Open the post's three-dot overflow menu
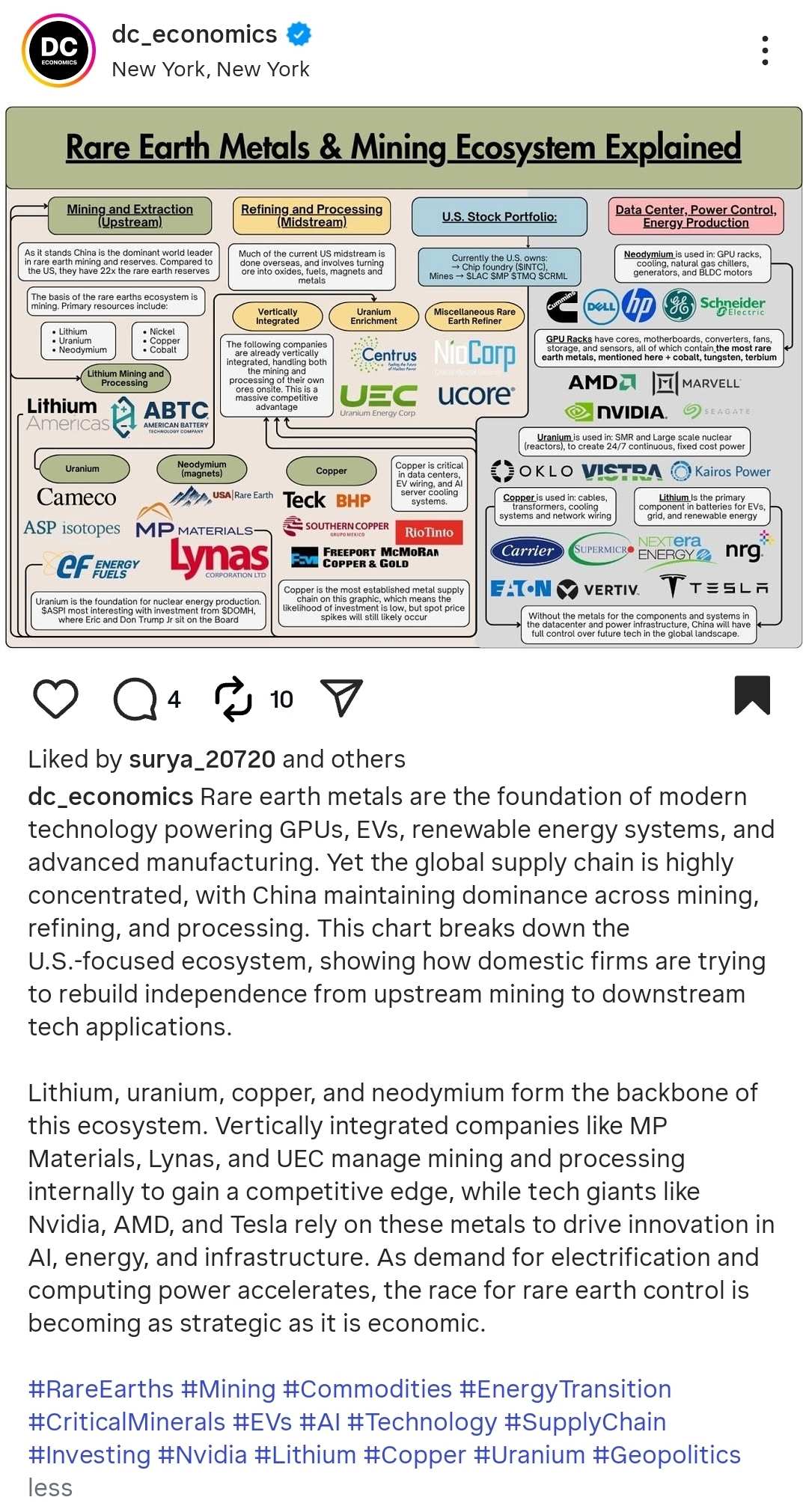This screenshot has height=1512, width=803. 764,51
